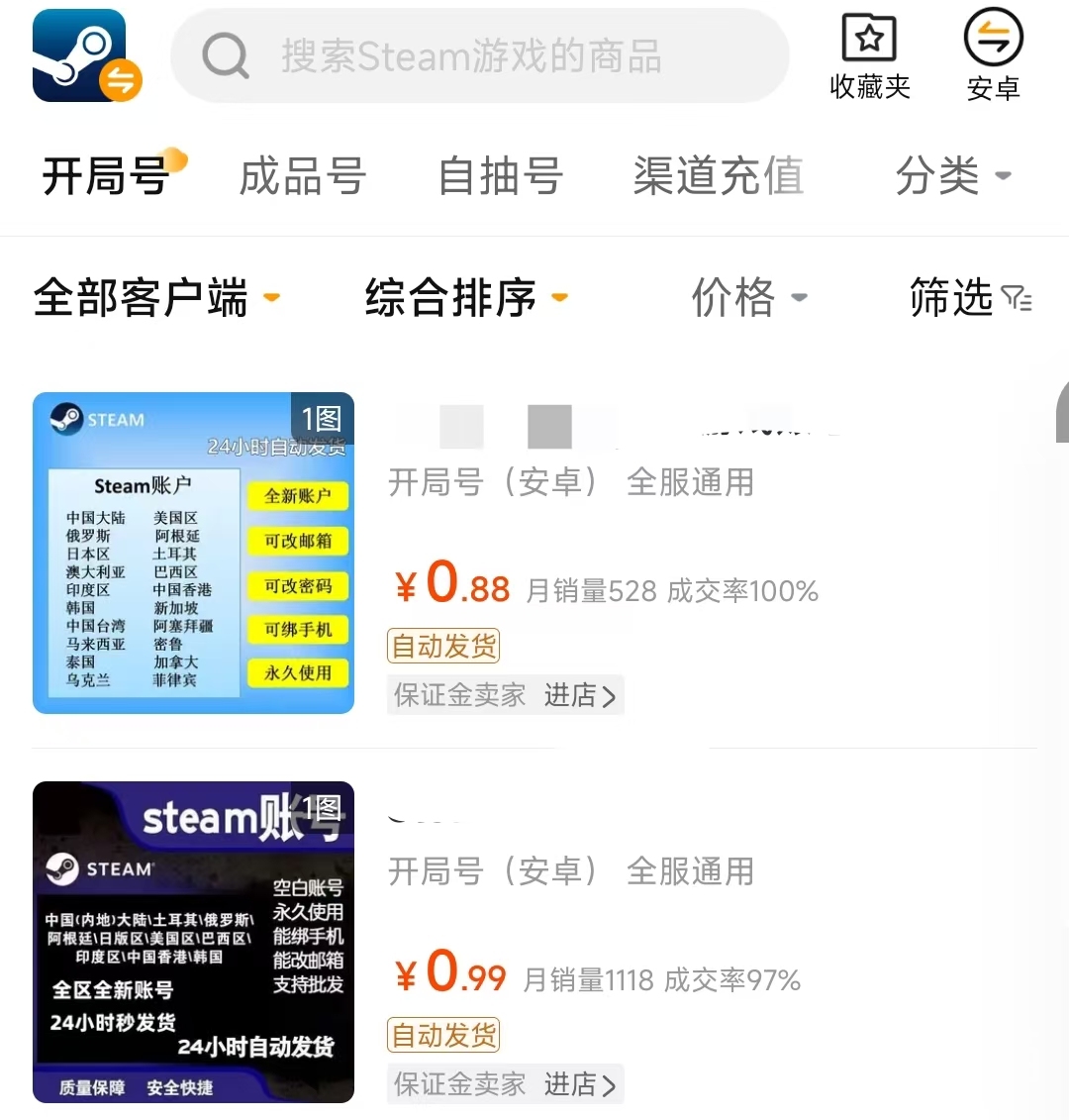The height and width of the screenshot is (1120, 1069).
Task: Tap the Steam game search box
Action: point(480,56)
